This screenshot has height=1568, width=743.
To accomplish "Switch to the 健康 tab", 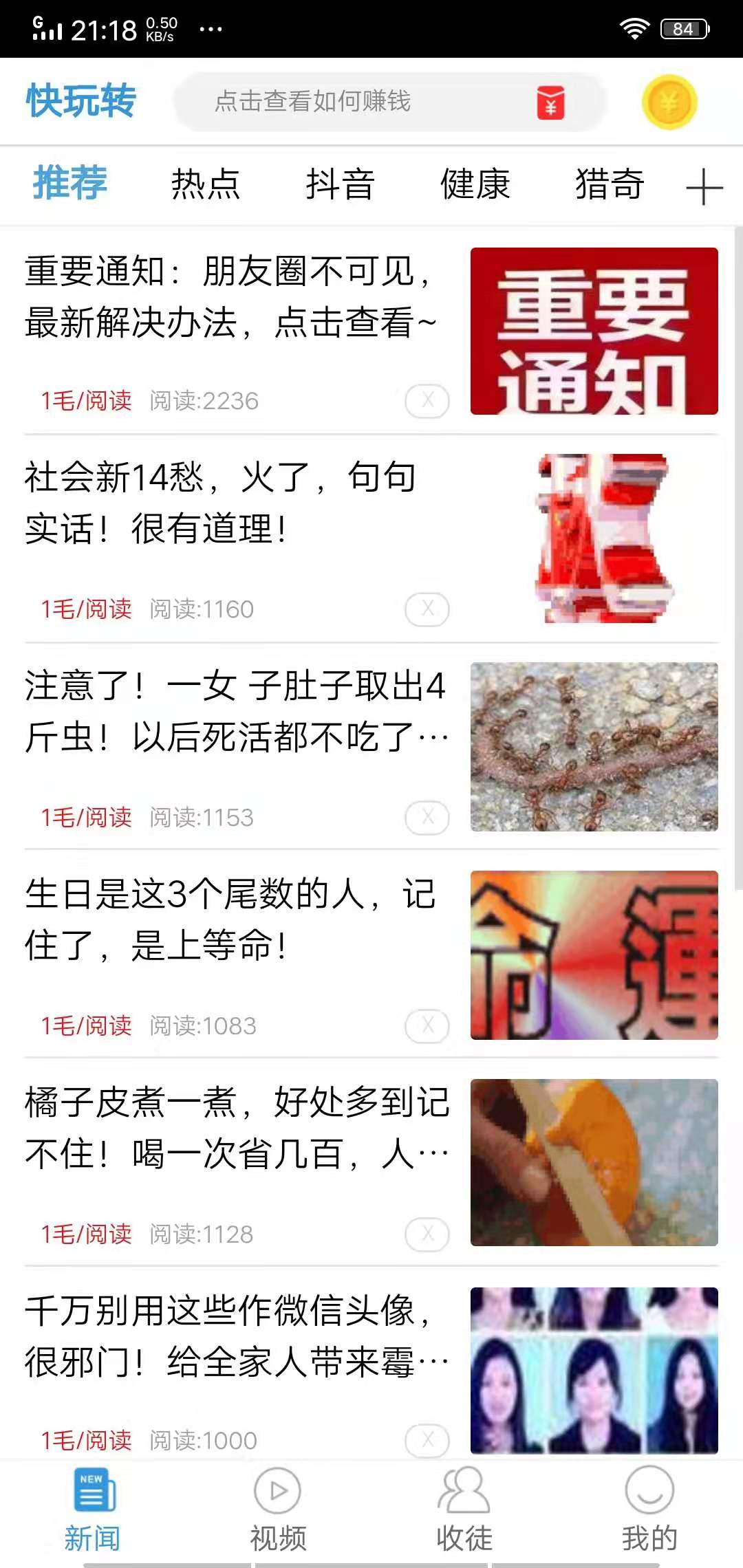I will pyautogui.click(x=475, y=186).
